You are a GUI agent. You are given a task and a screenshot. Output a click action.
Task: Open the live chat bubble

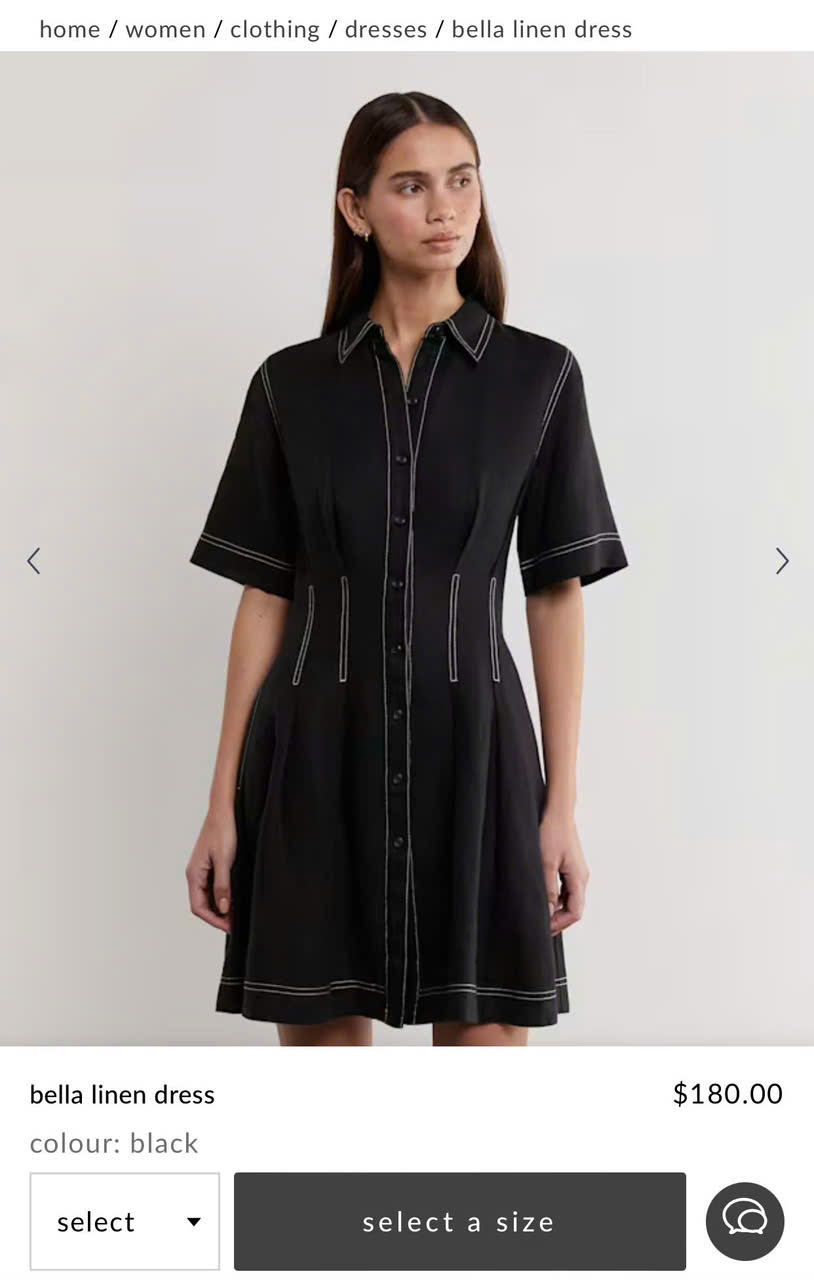tap(745, 1221)
